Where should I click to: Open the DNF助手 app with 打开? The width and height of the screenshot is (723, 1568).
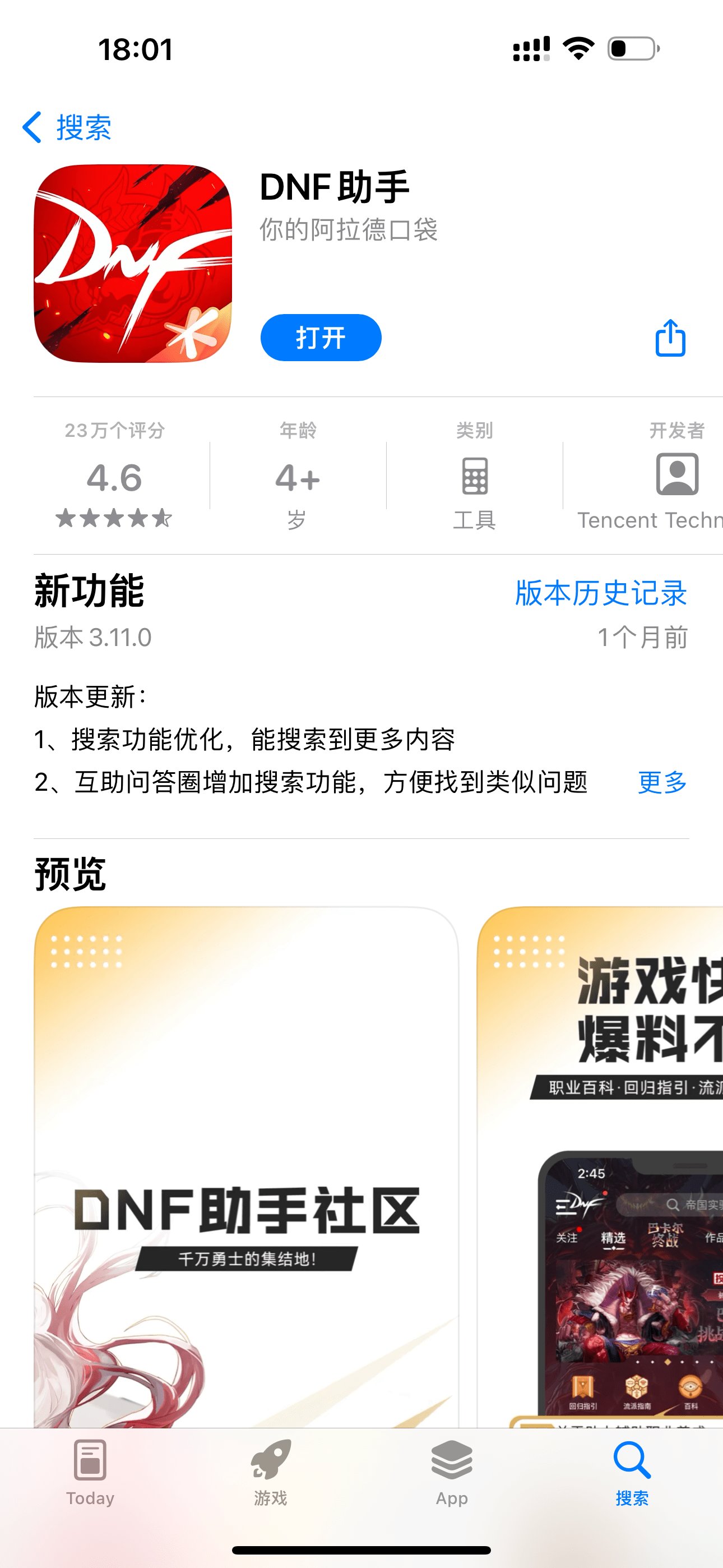click(x=321, y=338)
